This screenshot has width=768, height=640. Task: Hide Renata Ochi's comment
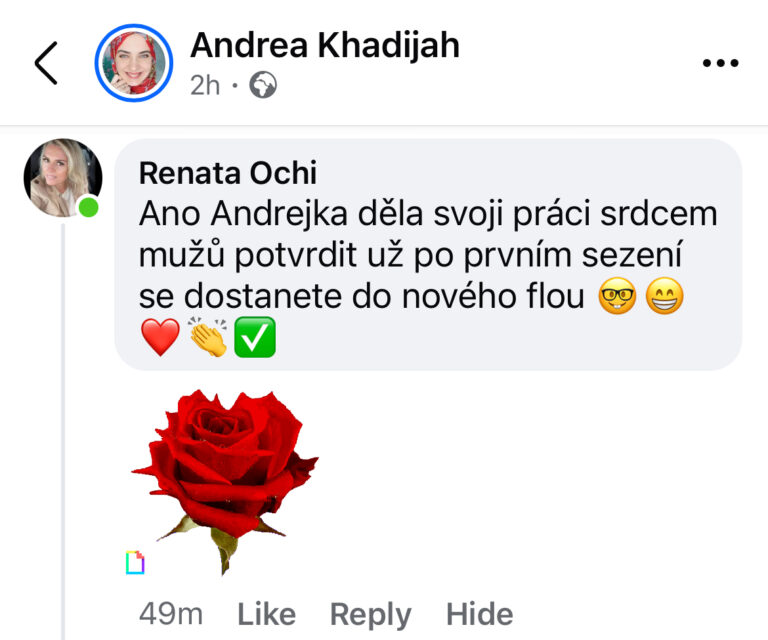(479, 613)
